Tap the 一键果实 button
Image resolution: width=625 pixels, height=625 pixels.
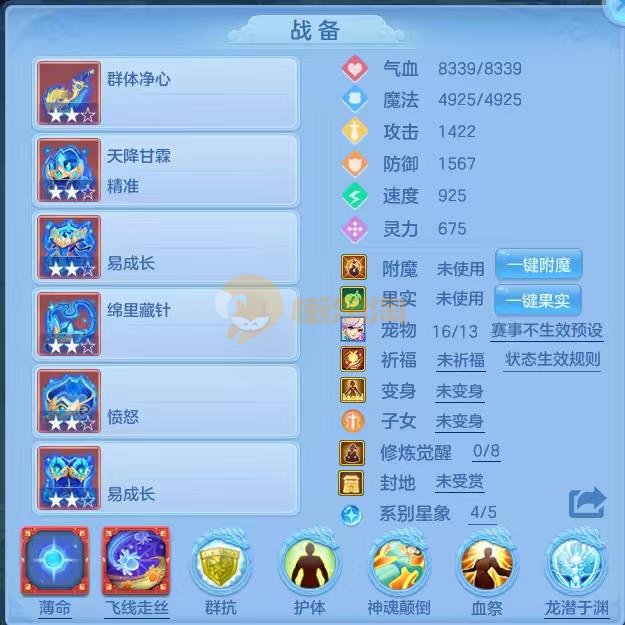coord(538,298)
